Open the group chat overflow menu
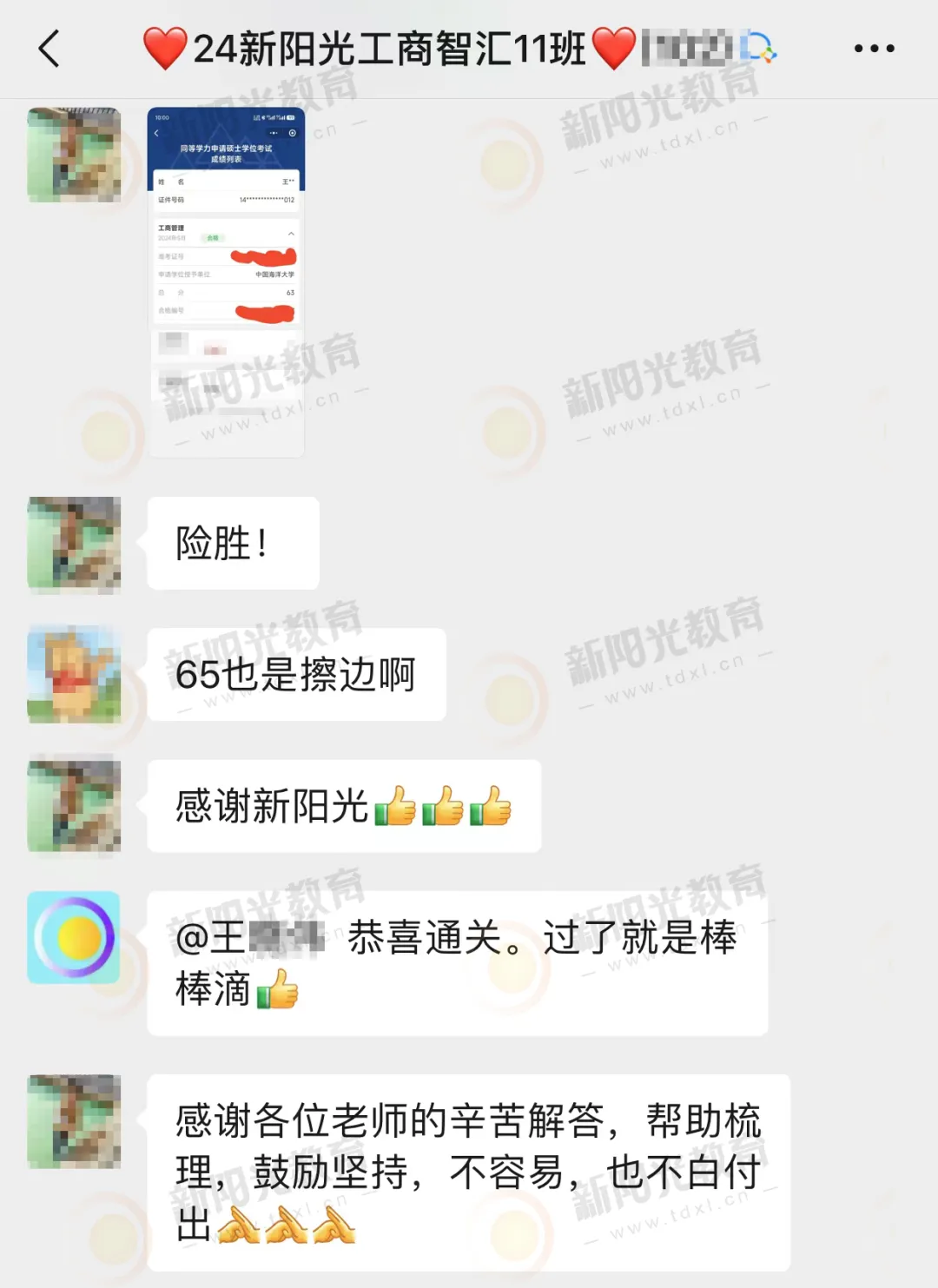Image resolution: width=938 pixels, height=1288 pixels. [874, 49]
